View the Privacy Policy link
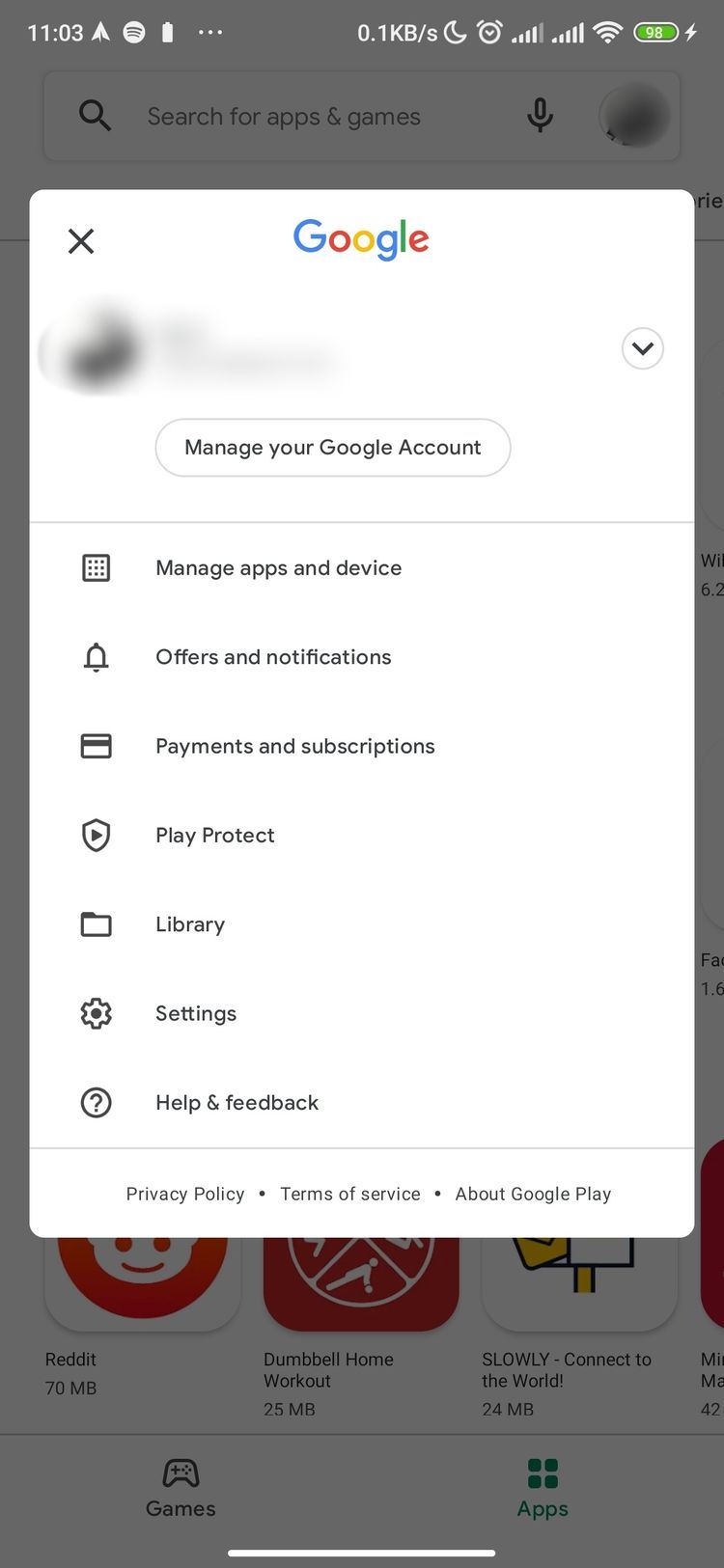This screenshot has height=1568, width=724. click(x=185, y=1194)
